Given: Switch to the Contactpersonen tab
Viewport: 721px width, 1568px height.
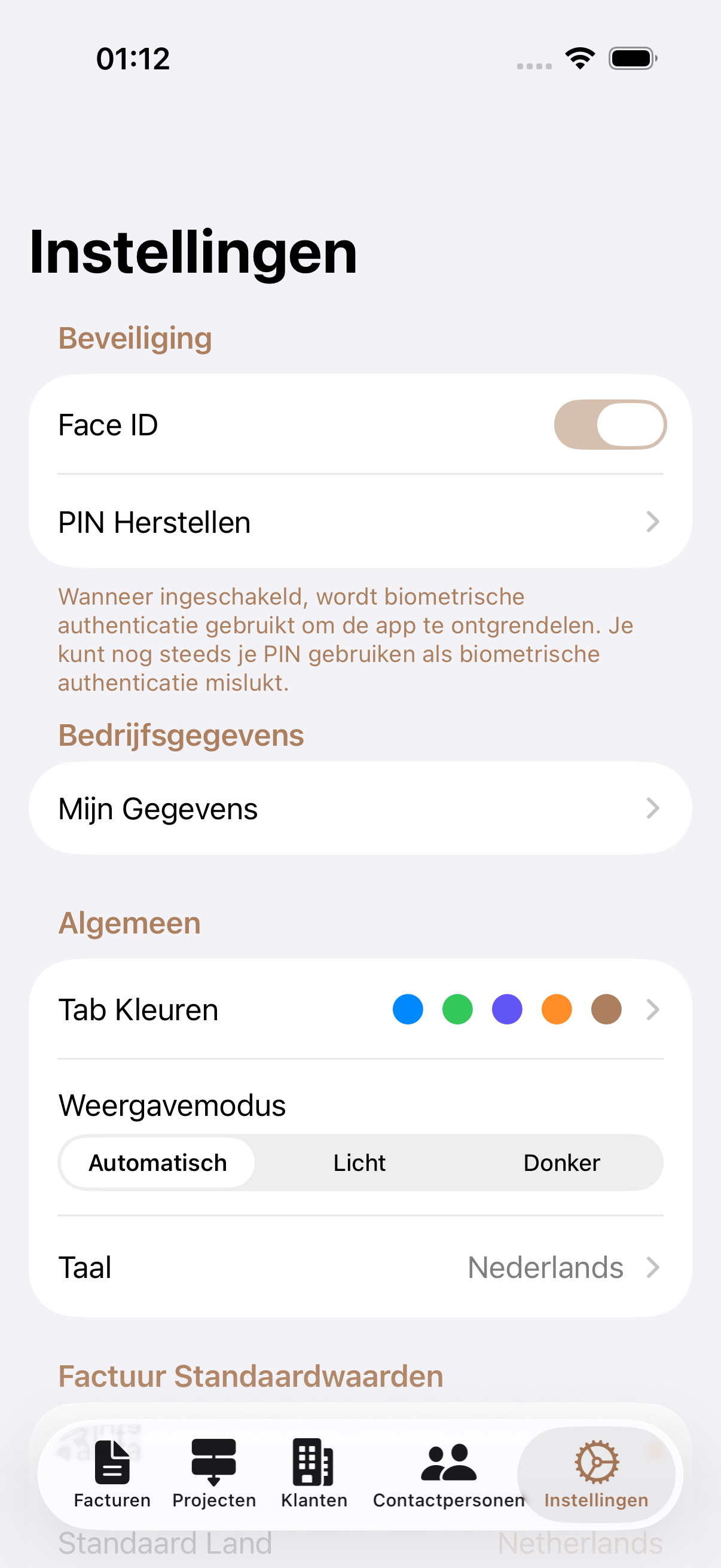Looking at the screenshot, I should [448, 1473].
